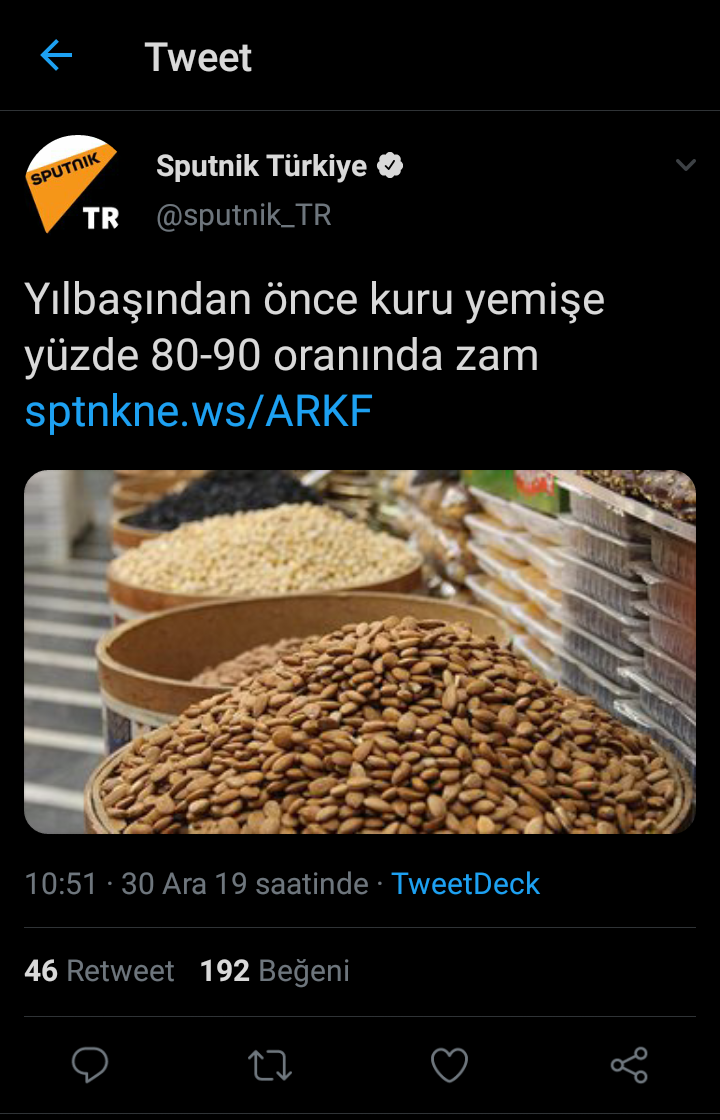The width and height of the screenshot is (720, 1120).
Task: Open the sptnkne.ws/ARKF link
Action: pos(198,412)
